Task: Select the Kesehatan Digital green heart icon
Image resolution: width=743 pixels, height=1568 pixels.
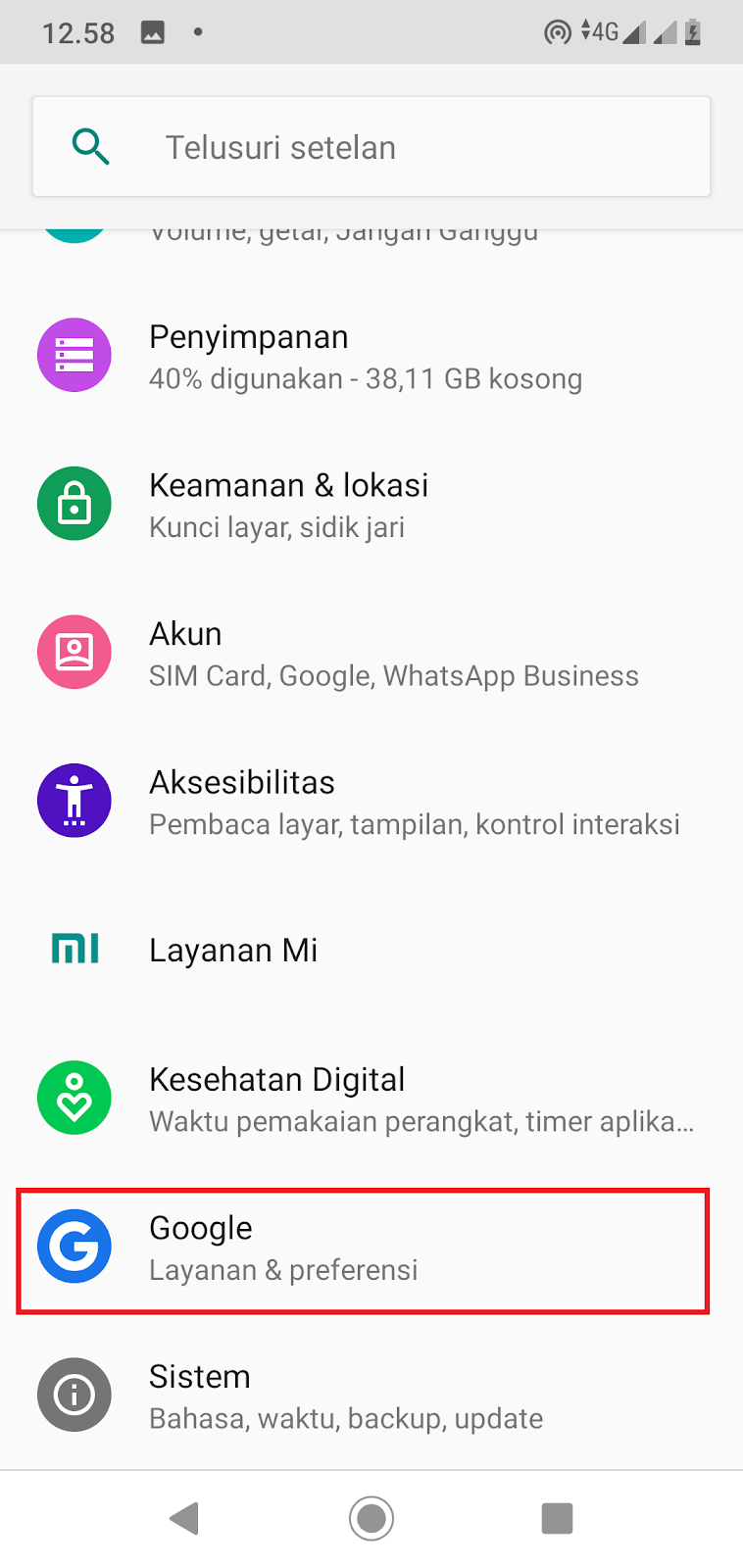Action: [x=74, y=1098]
